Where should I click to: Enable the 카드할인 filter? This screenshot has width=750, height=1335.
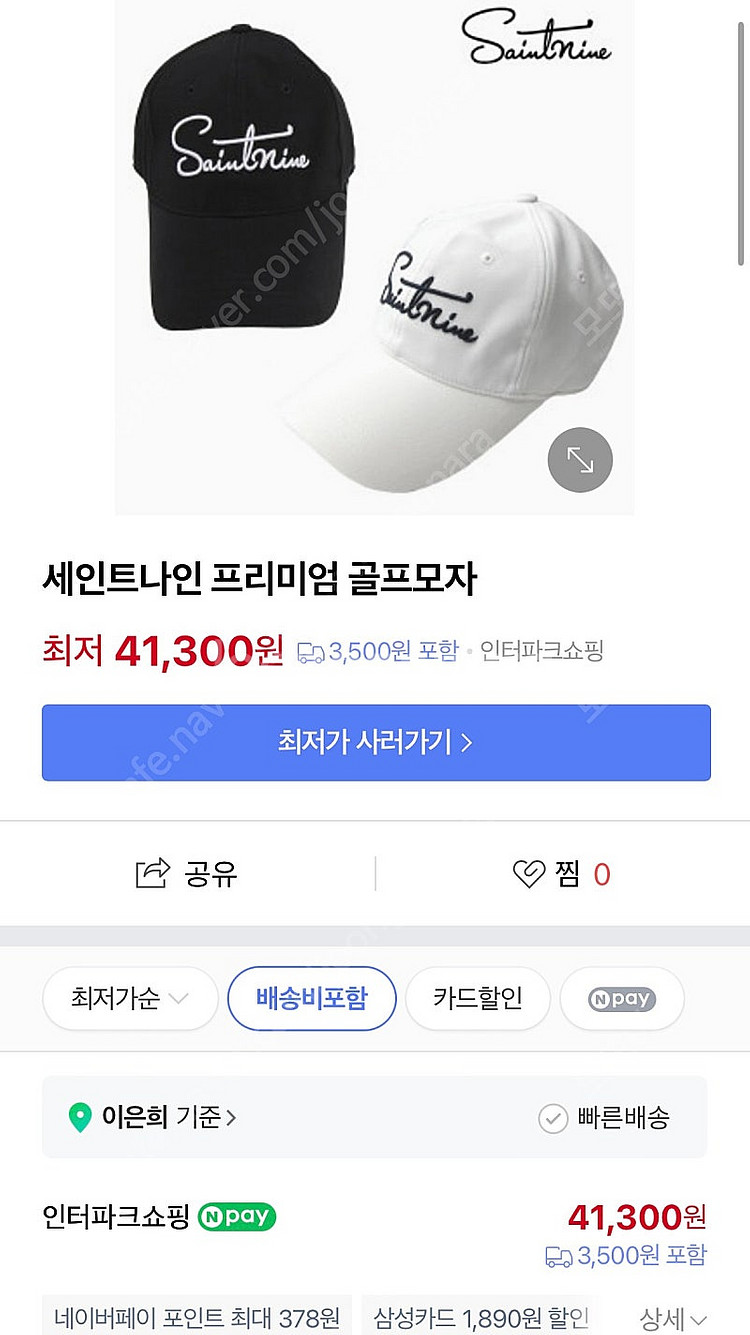click(x=478, y=998)
